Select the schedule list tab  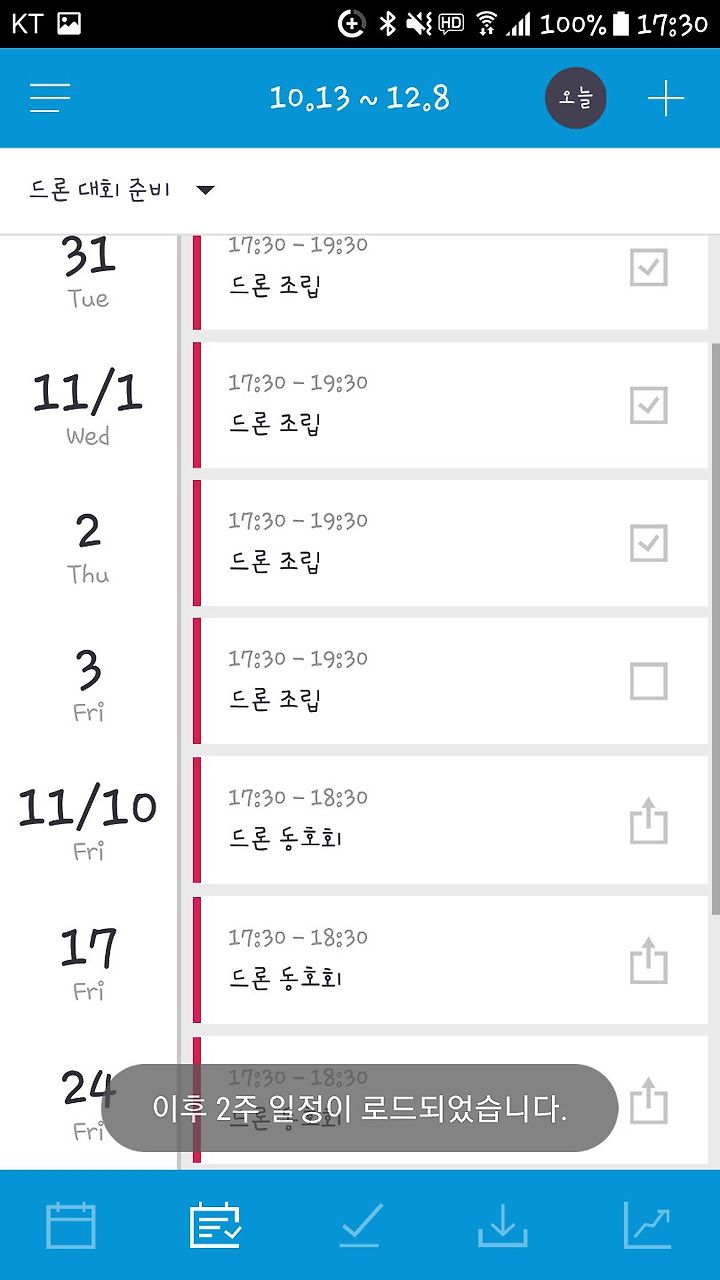tap(215, 1226)
